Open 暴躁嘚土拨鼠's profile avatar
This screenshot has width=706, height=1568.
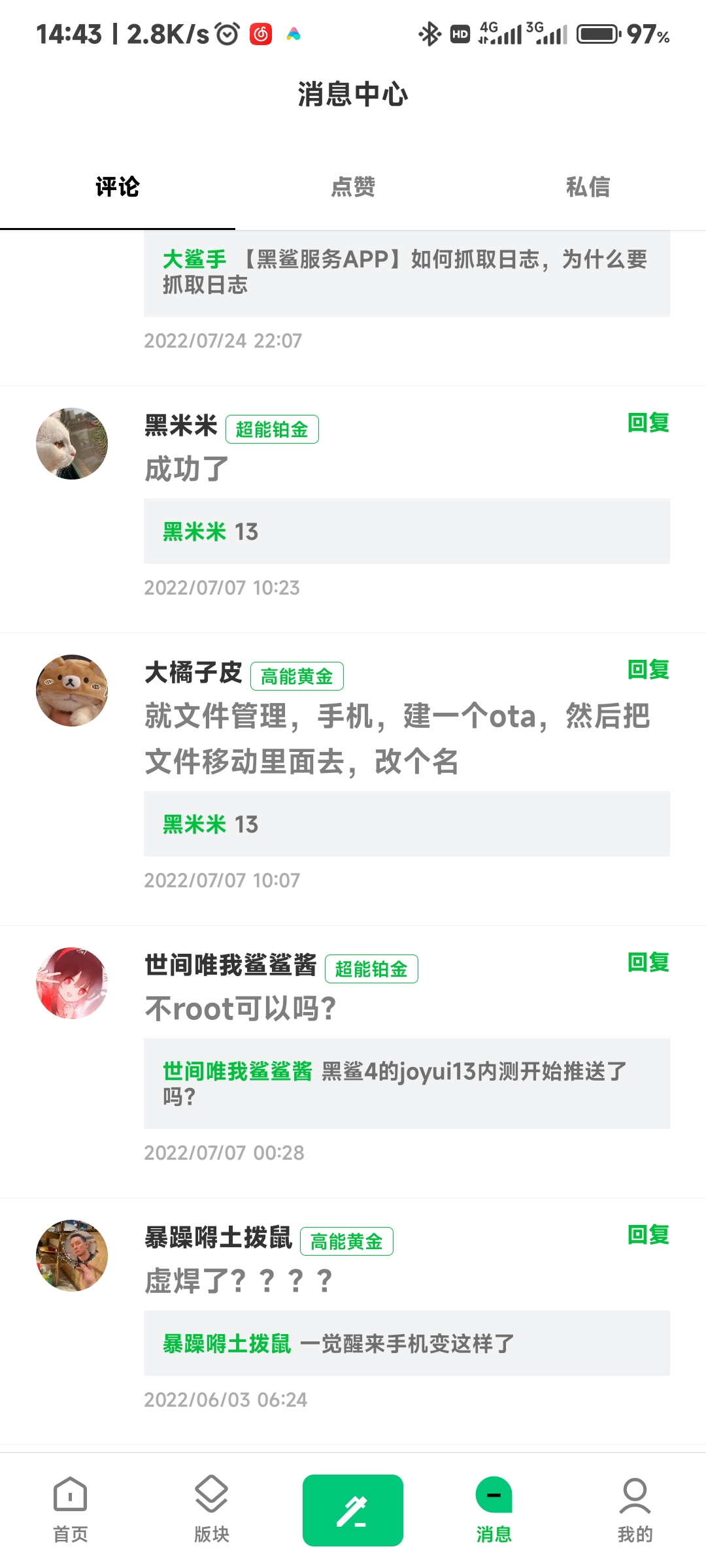click(x=72, y=1256)
